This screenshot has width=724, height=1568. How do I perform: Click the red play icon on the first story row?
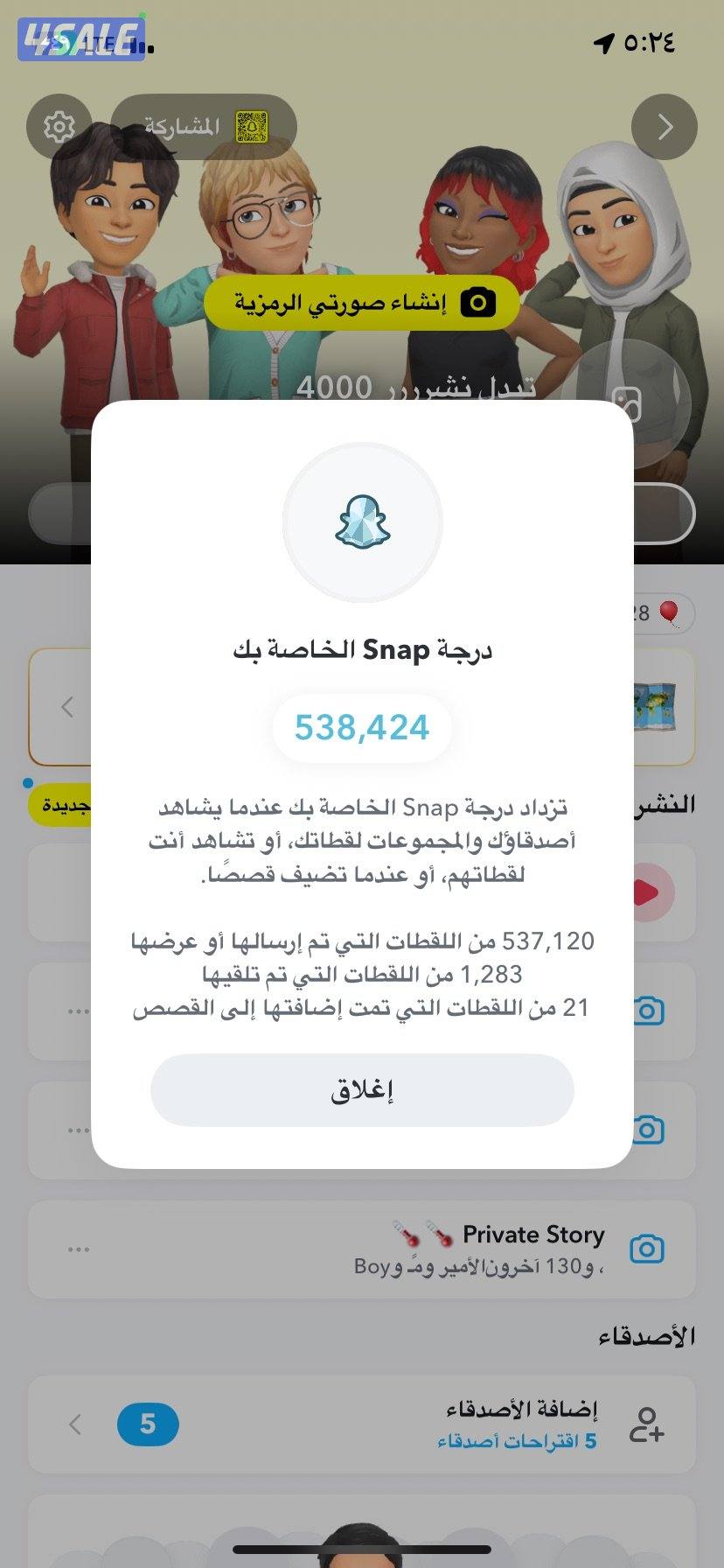[649, 893]
